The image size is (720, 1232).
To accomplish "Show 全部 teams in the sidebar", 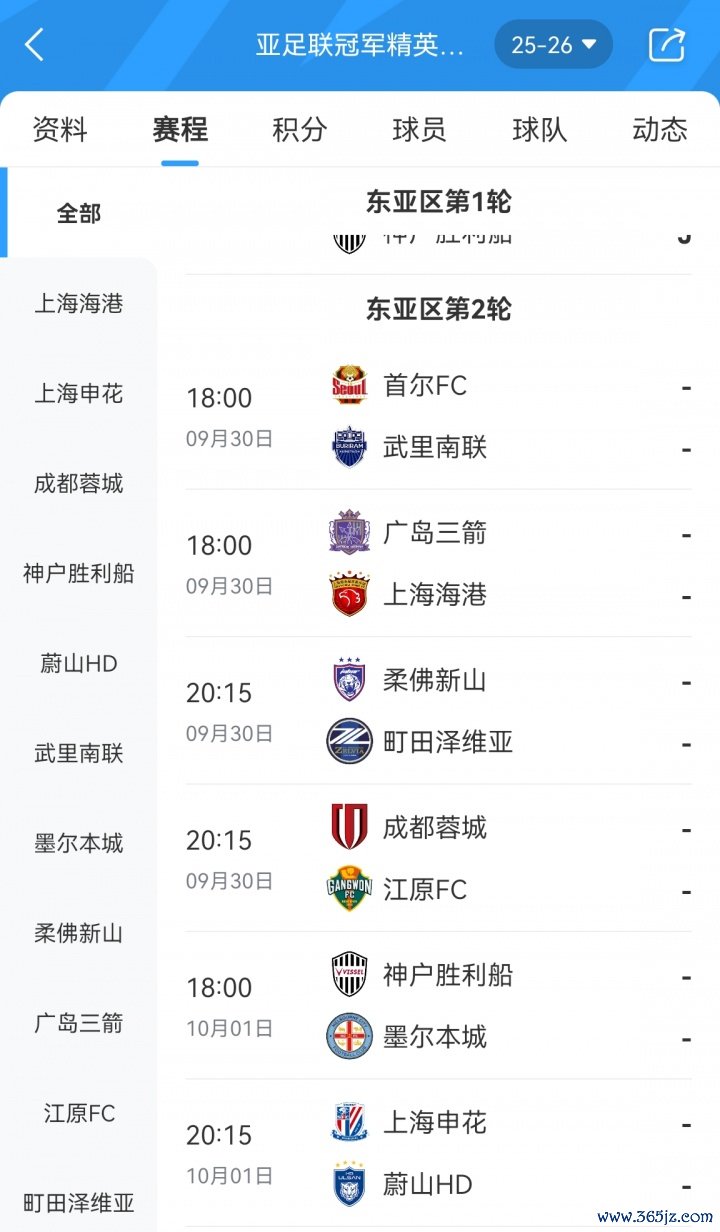I will [79, 214].
